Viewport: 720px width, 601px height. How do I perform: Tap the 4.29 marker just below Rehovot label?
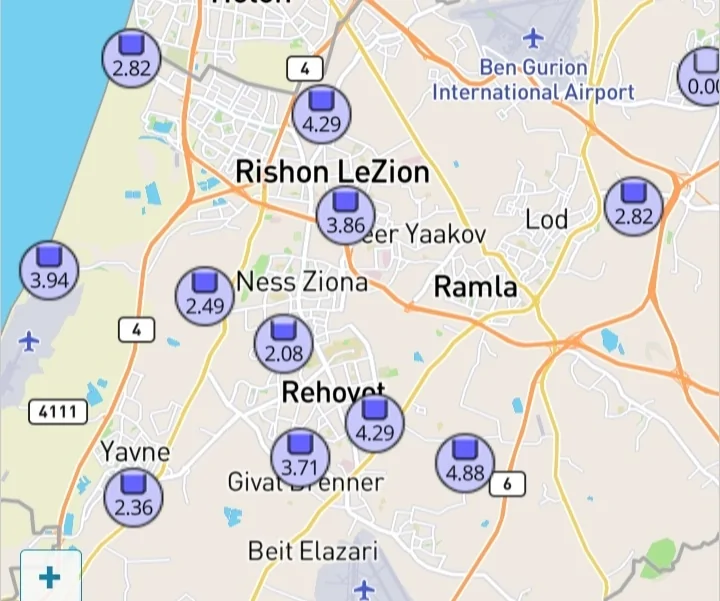pyautogui.click(x=374, y=423)
